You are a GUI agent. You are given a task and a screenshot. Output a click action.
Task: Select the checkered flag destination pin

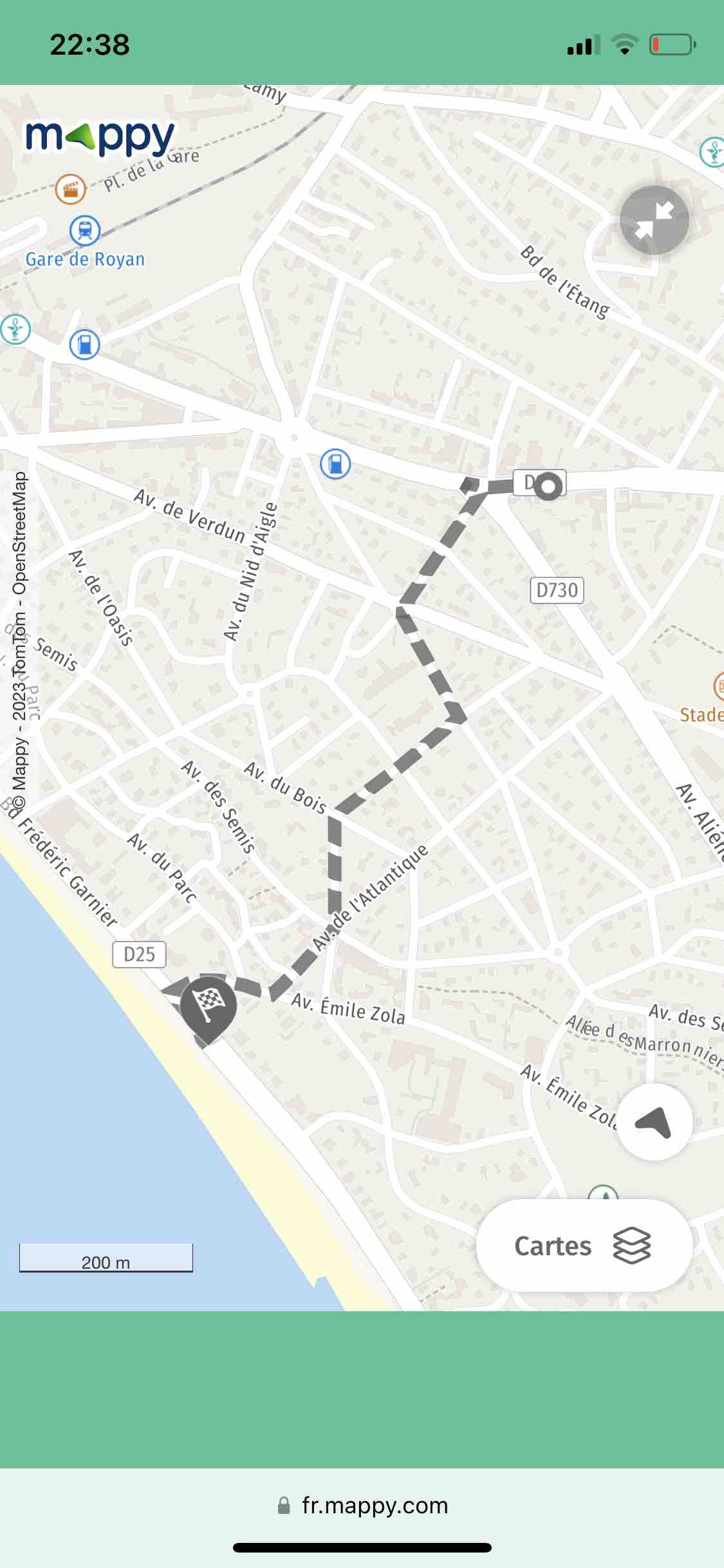point(208,1004)
